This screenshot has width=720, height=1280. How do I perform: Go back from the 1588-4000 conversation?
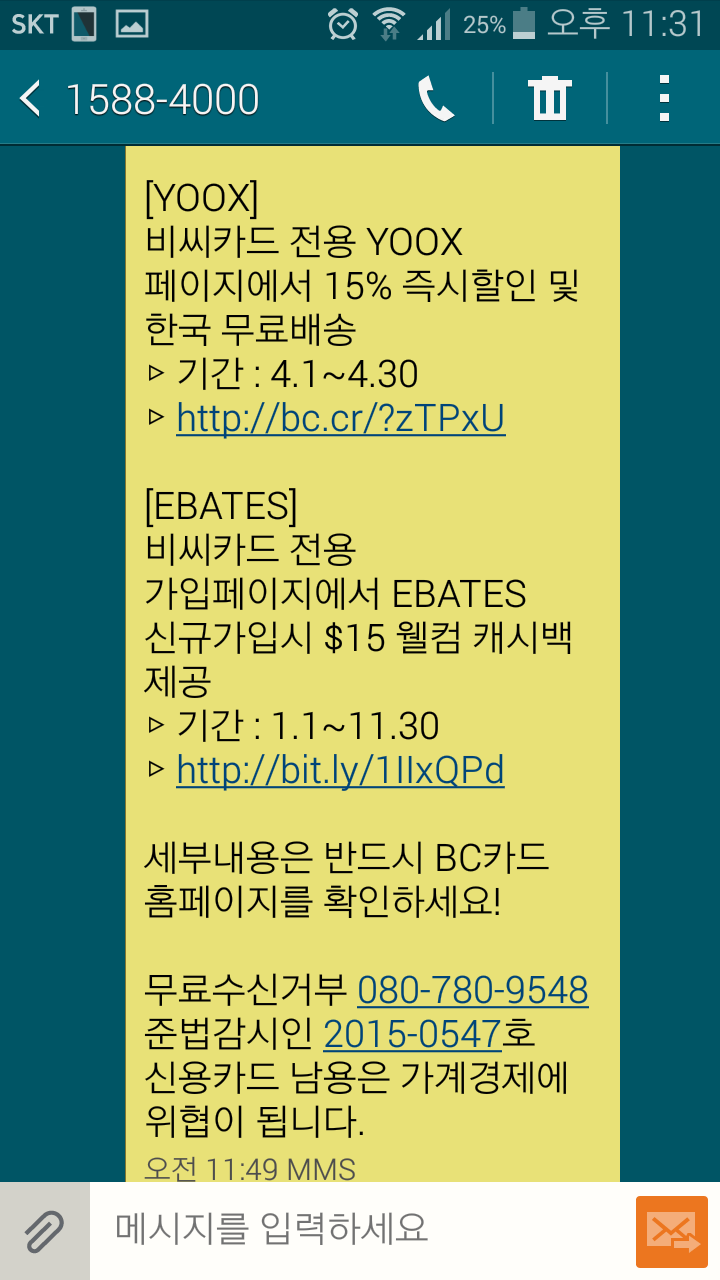pos(32,99)
